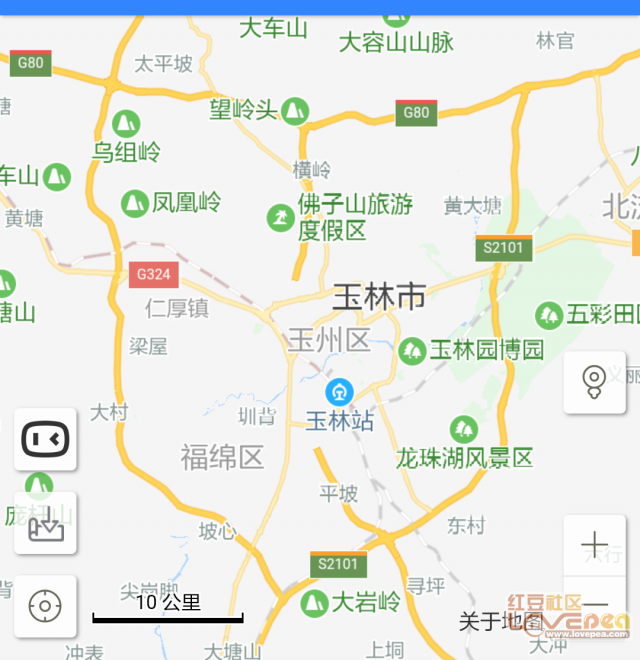
Task: Select the 玉林园博园 park marker
Action: tap(411, 350)
